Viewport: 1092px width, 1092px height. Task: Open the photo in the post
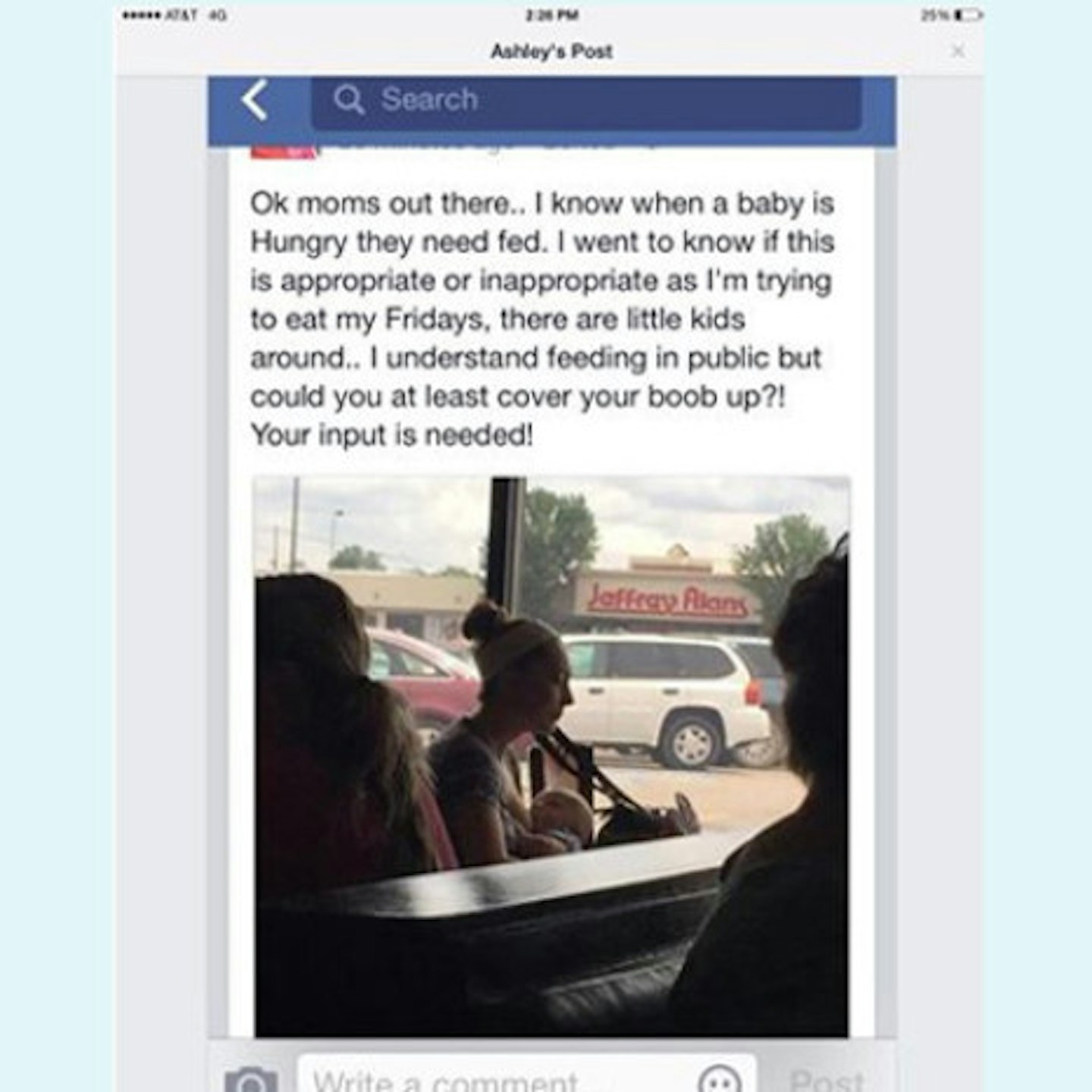coord(551,755)
